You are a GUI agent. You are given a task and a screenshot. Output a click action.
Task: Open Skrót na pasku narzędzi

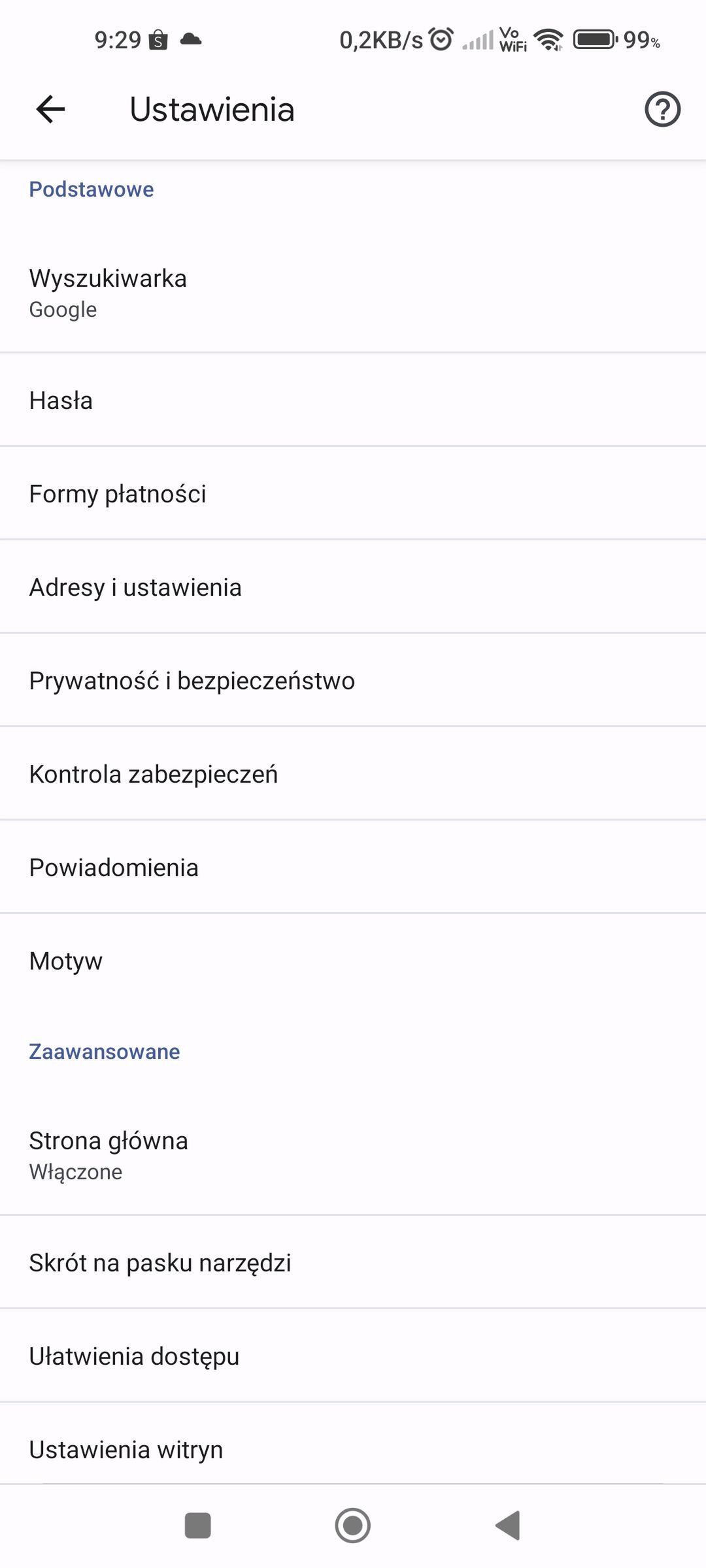353,1262
